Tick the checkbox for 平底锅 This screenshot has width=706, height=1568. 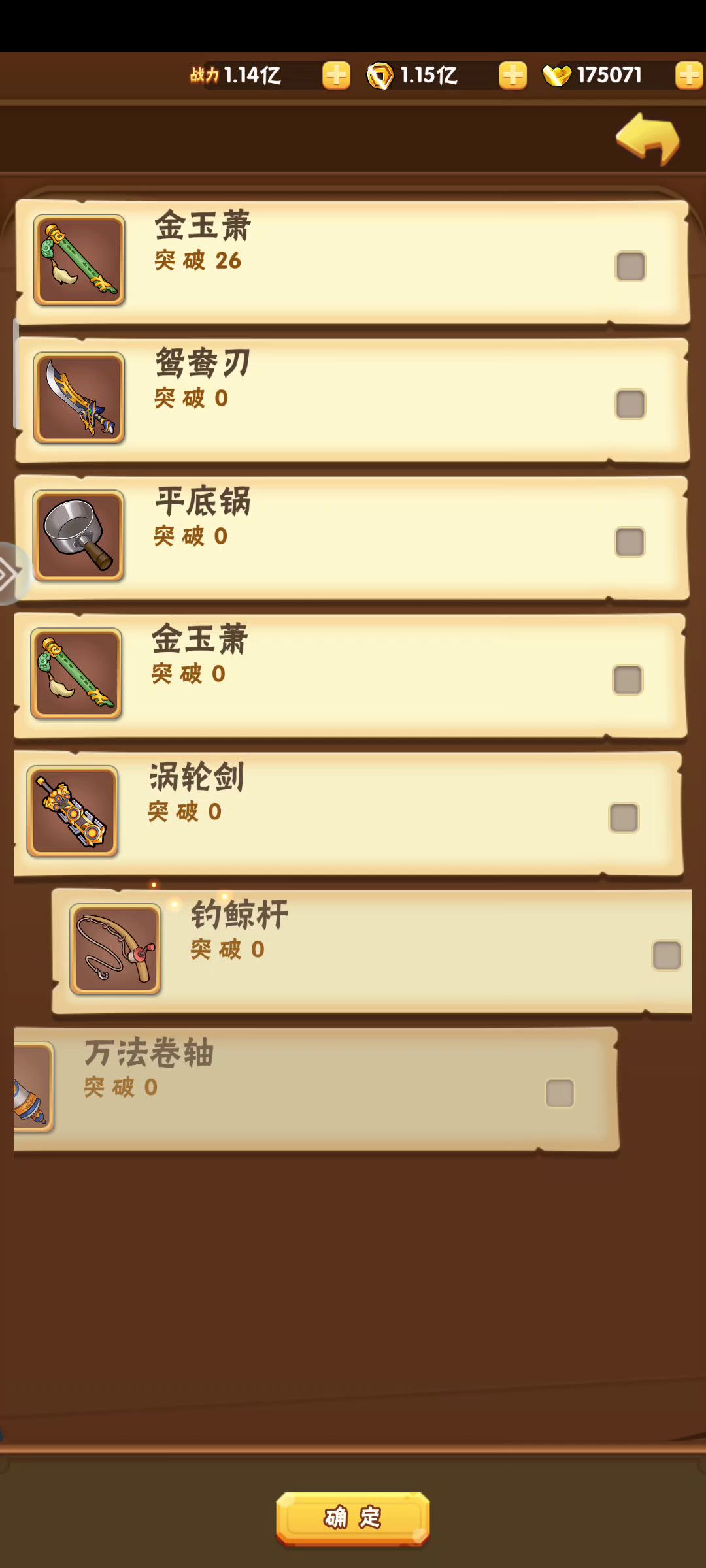point(630,542)
